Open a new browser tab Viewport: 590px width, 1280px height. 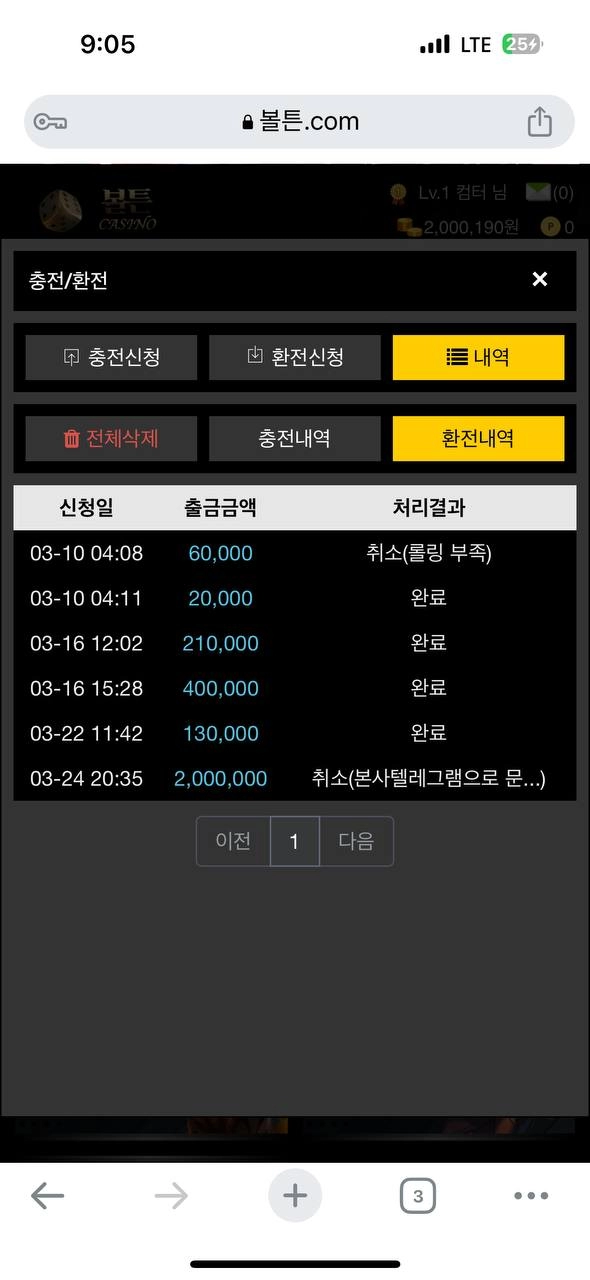pyautogui.click(x=295, y=1195)
